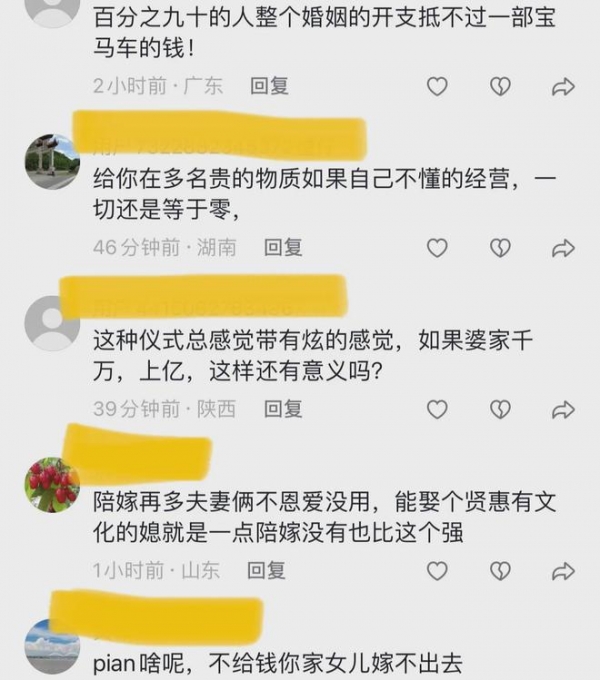Reply to the Shaanxi comment posted 39 minutes ago

(283, 408)
